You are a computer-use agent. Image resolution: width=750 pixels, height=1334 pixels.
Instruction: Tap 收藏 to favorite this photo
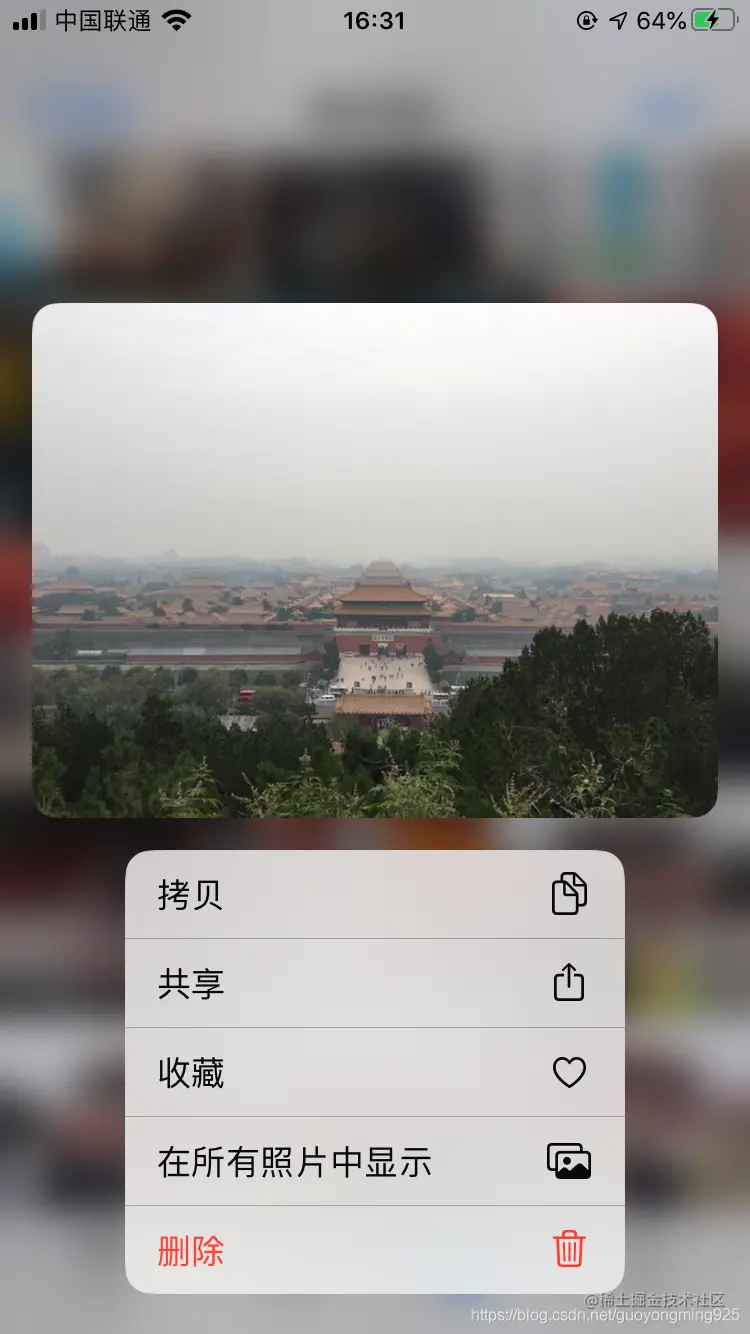374,1072
